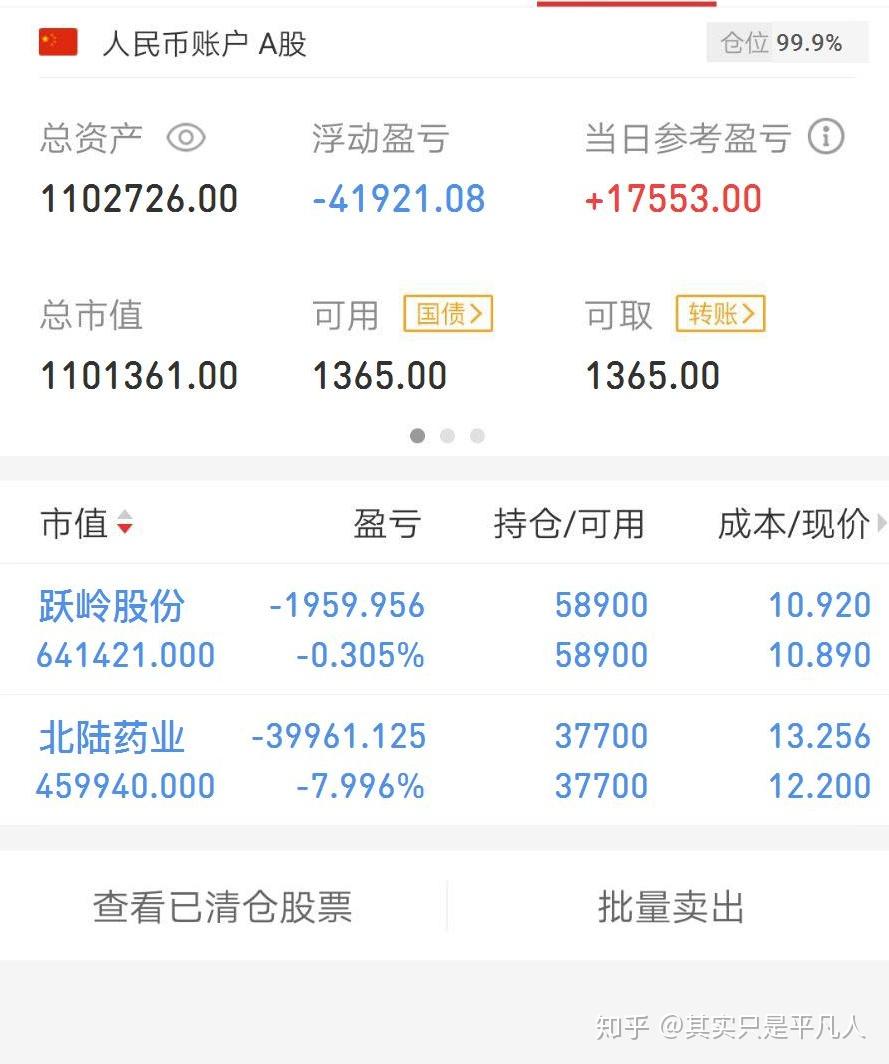Expand more columns arrow beside 成本/现价
Image resolution: width=889 pixels, height=1064 pixels.
[x=882, y=523]
